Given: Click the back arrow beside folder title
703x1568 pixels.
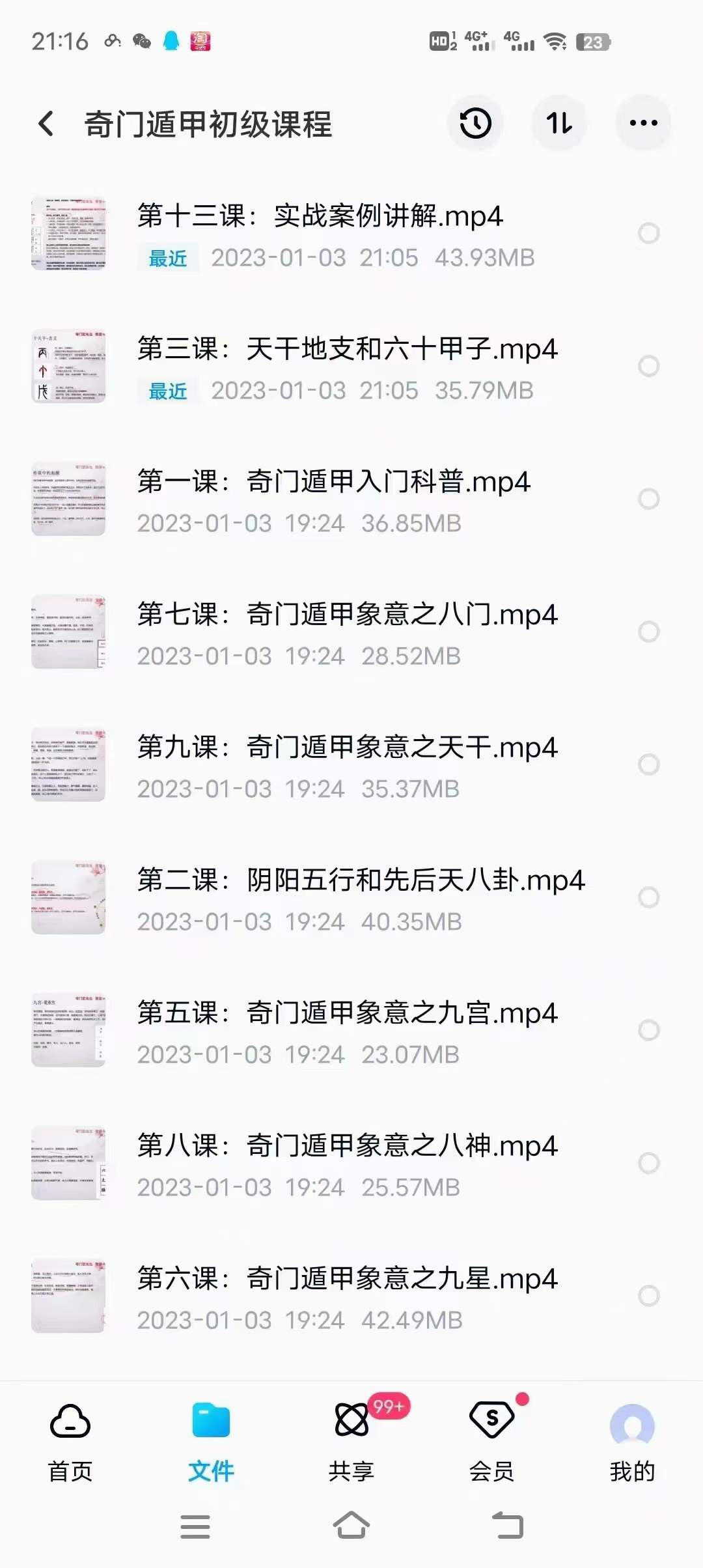Looking at the screenshot, I should [46, 124].
